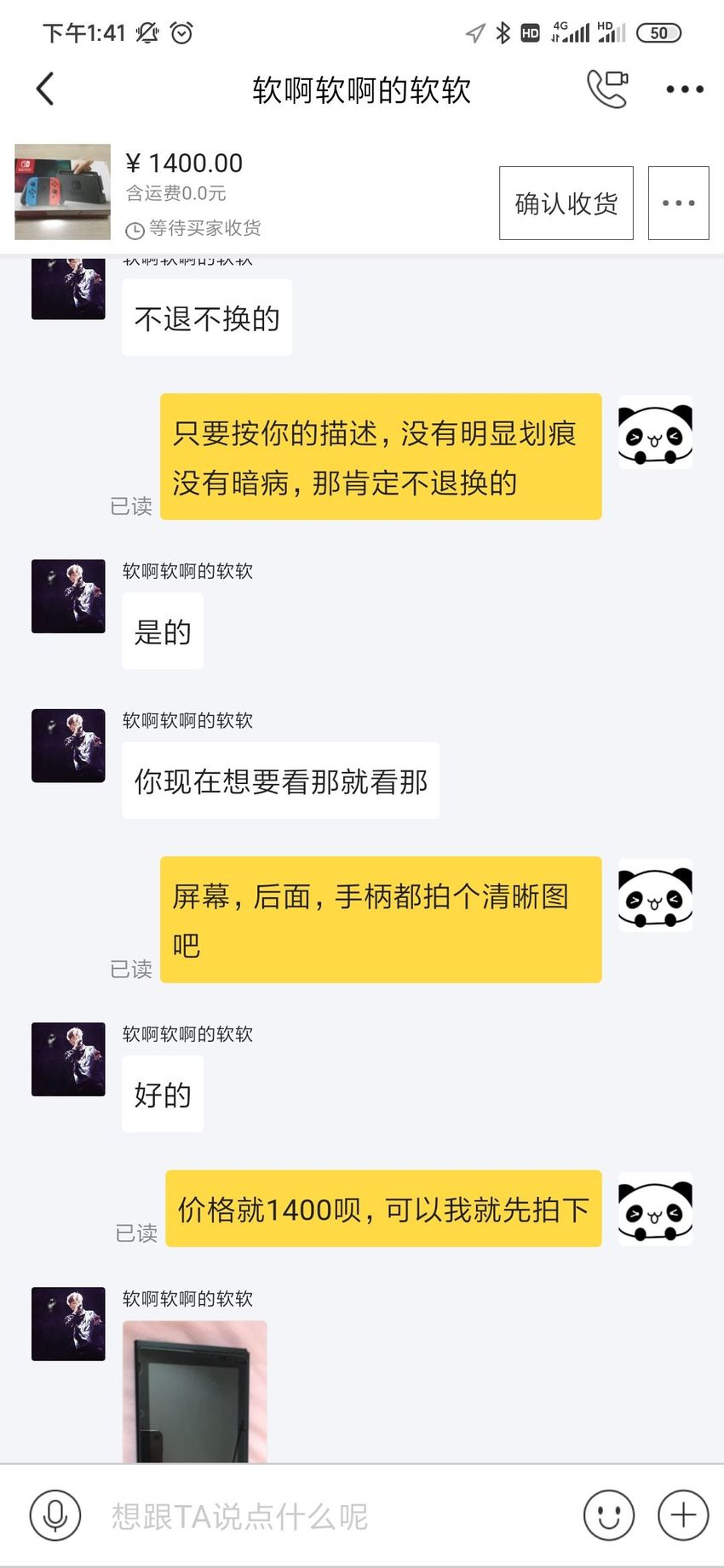The height and width of the screenshot is (1568, 724).
Task: Start a voice or video call
Action: tap(607, 89)
